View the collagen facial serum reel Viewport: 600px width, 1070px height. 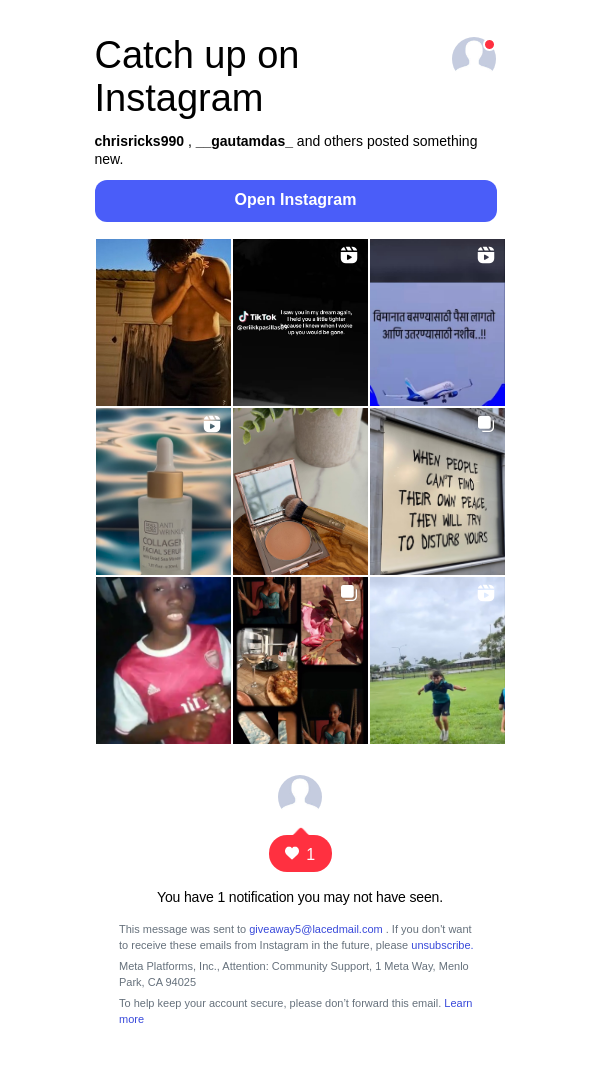click(x=163, y=491)
